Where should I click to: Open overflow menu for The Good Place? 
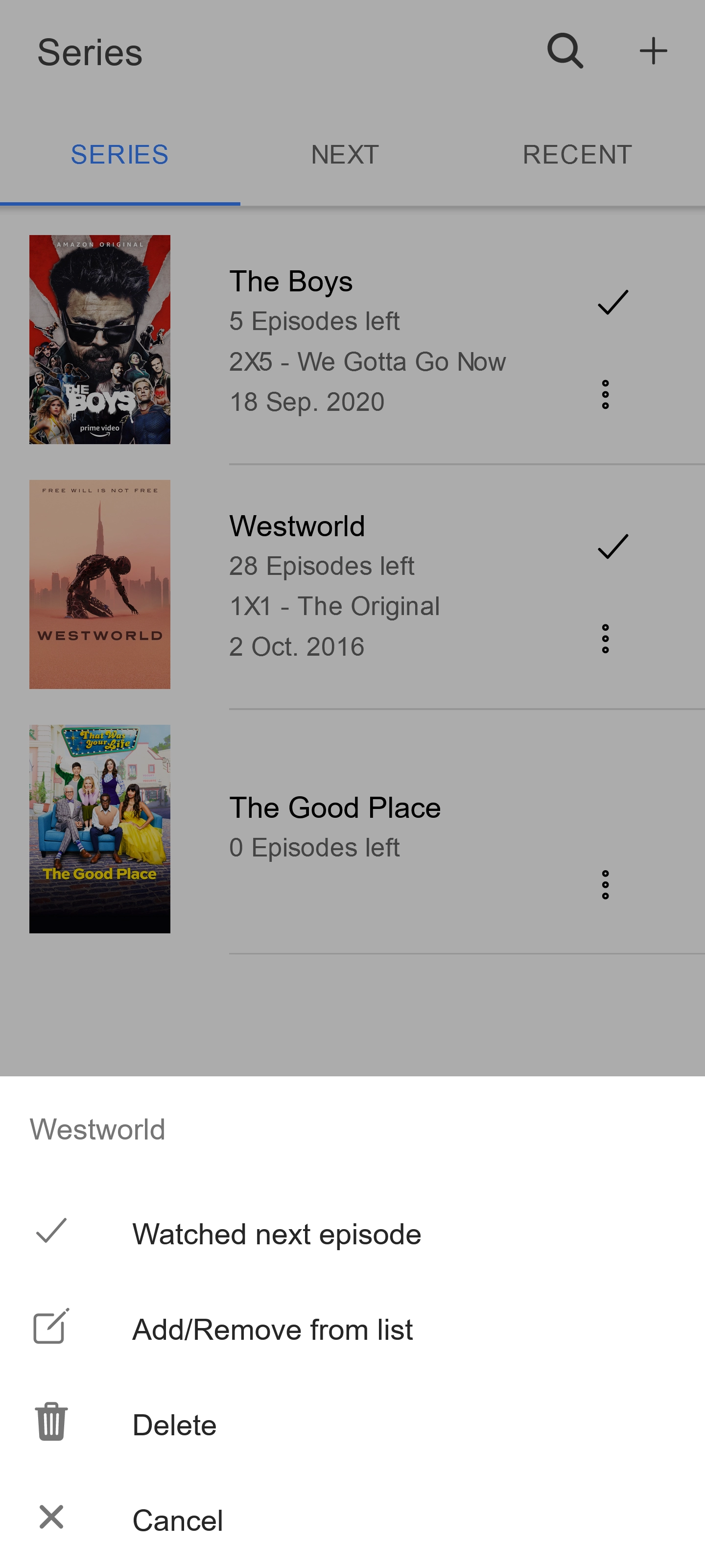click(x=605, y=884)
